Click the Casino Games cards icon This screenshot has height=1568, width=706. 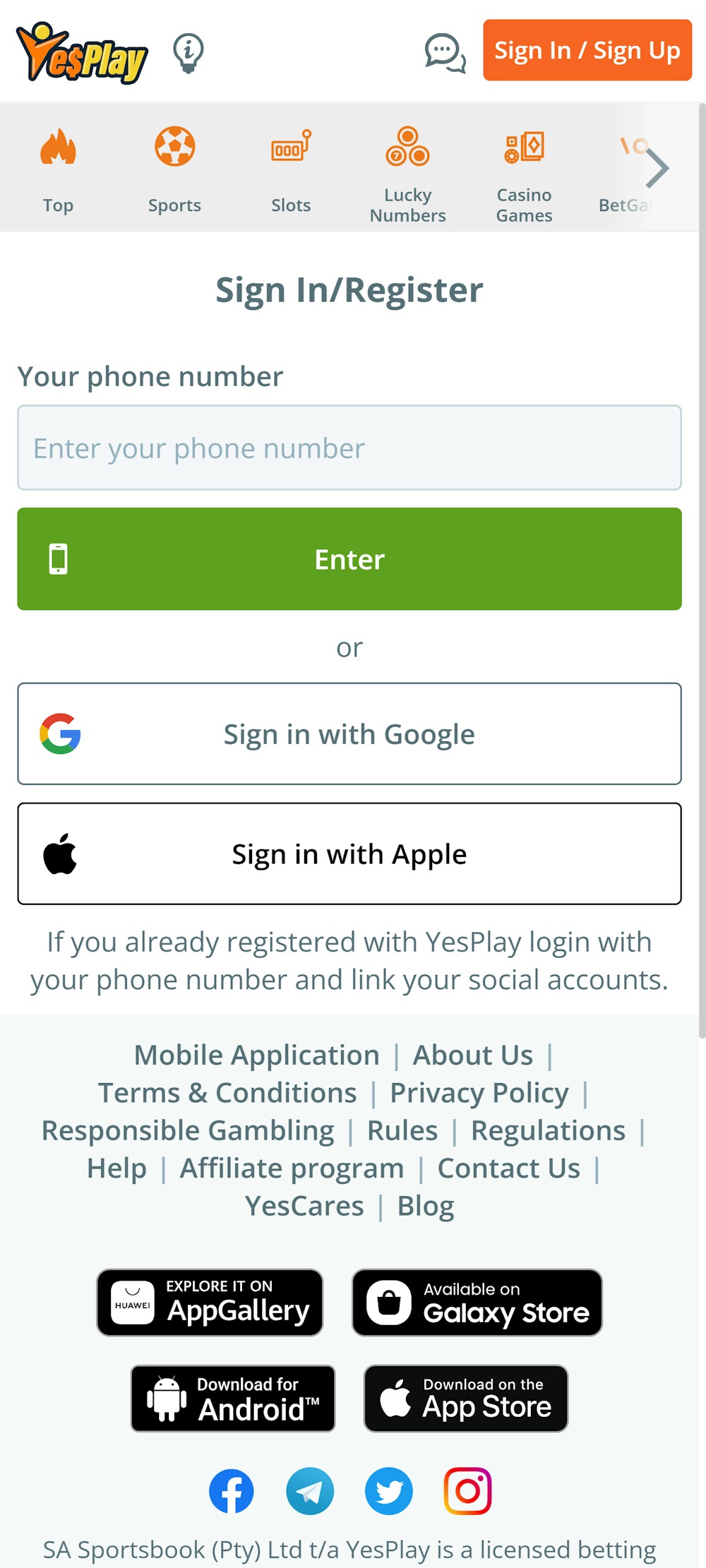(524, 147)
